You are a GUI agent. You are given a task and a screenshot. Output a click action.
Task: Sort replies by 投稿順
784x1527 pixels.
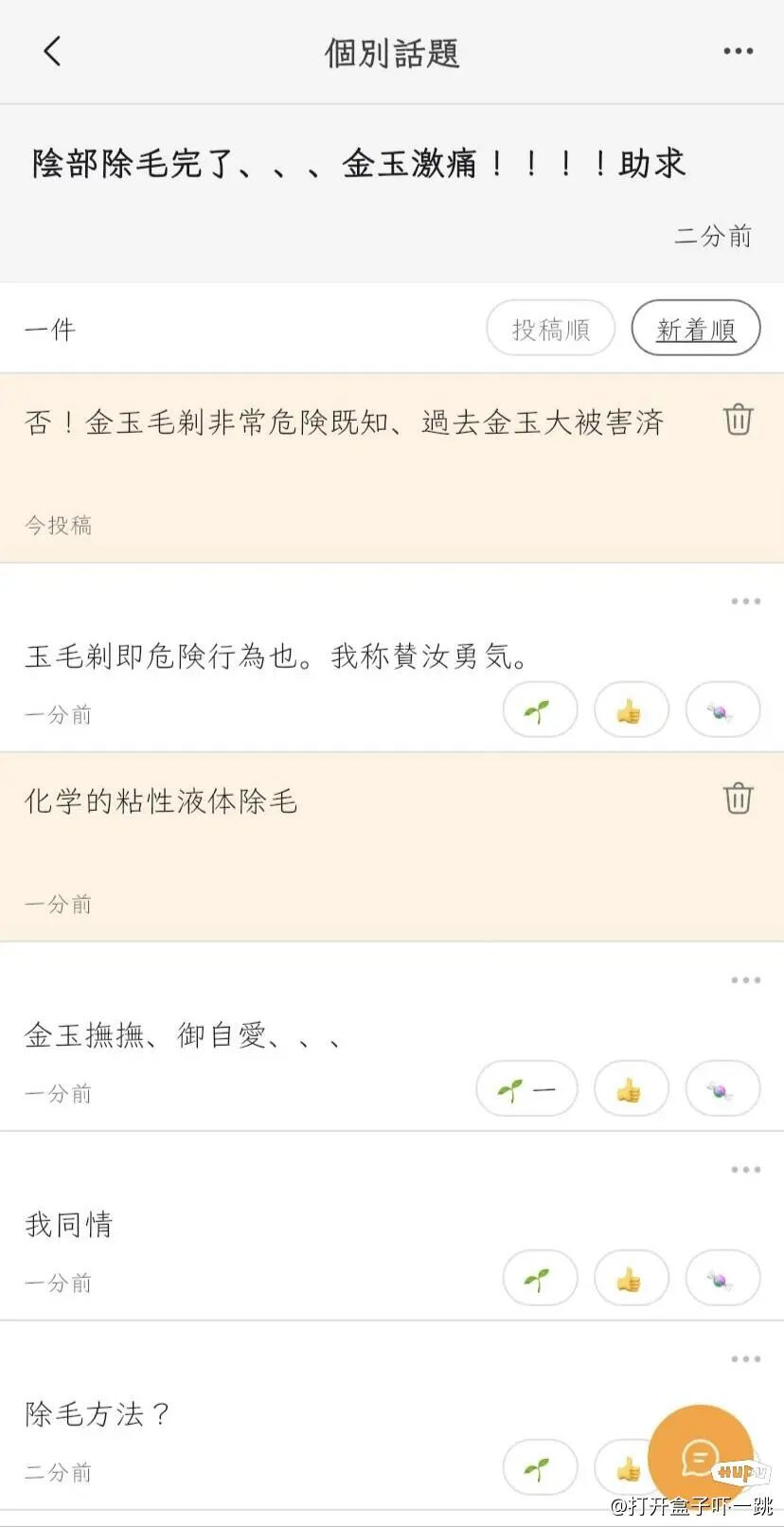coord(550,329)
